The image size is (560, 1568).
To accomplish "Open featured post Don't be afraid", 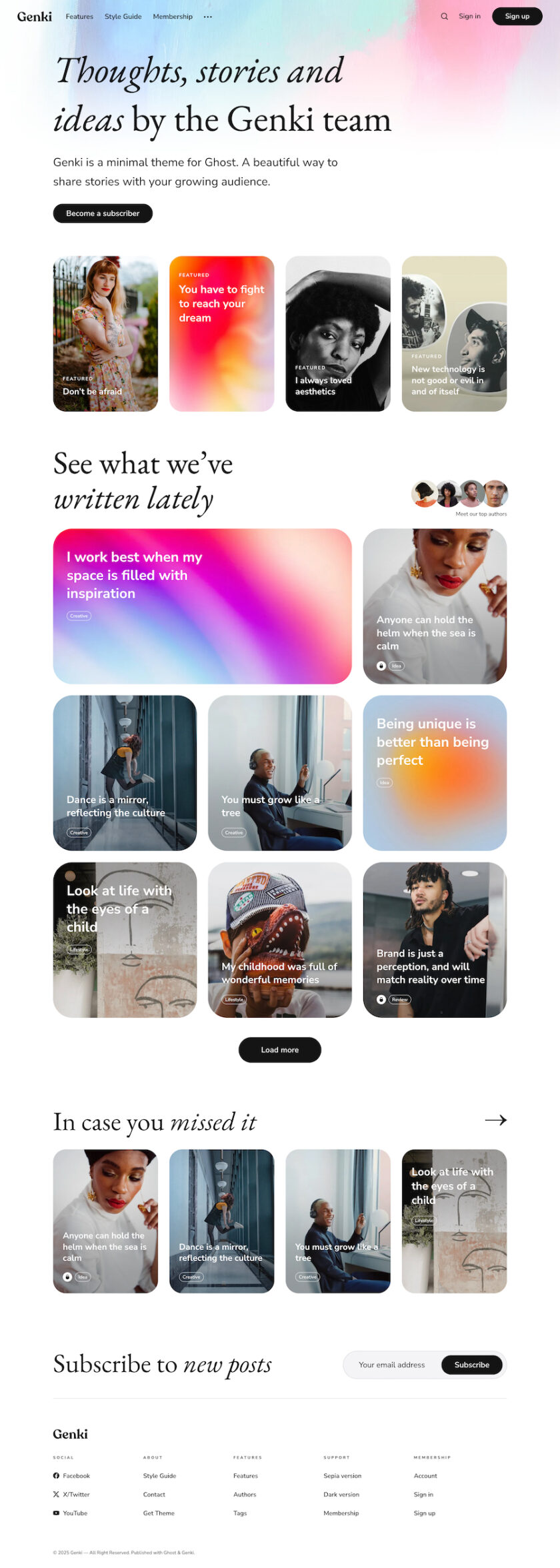I will tap(105, 333).
